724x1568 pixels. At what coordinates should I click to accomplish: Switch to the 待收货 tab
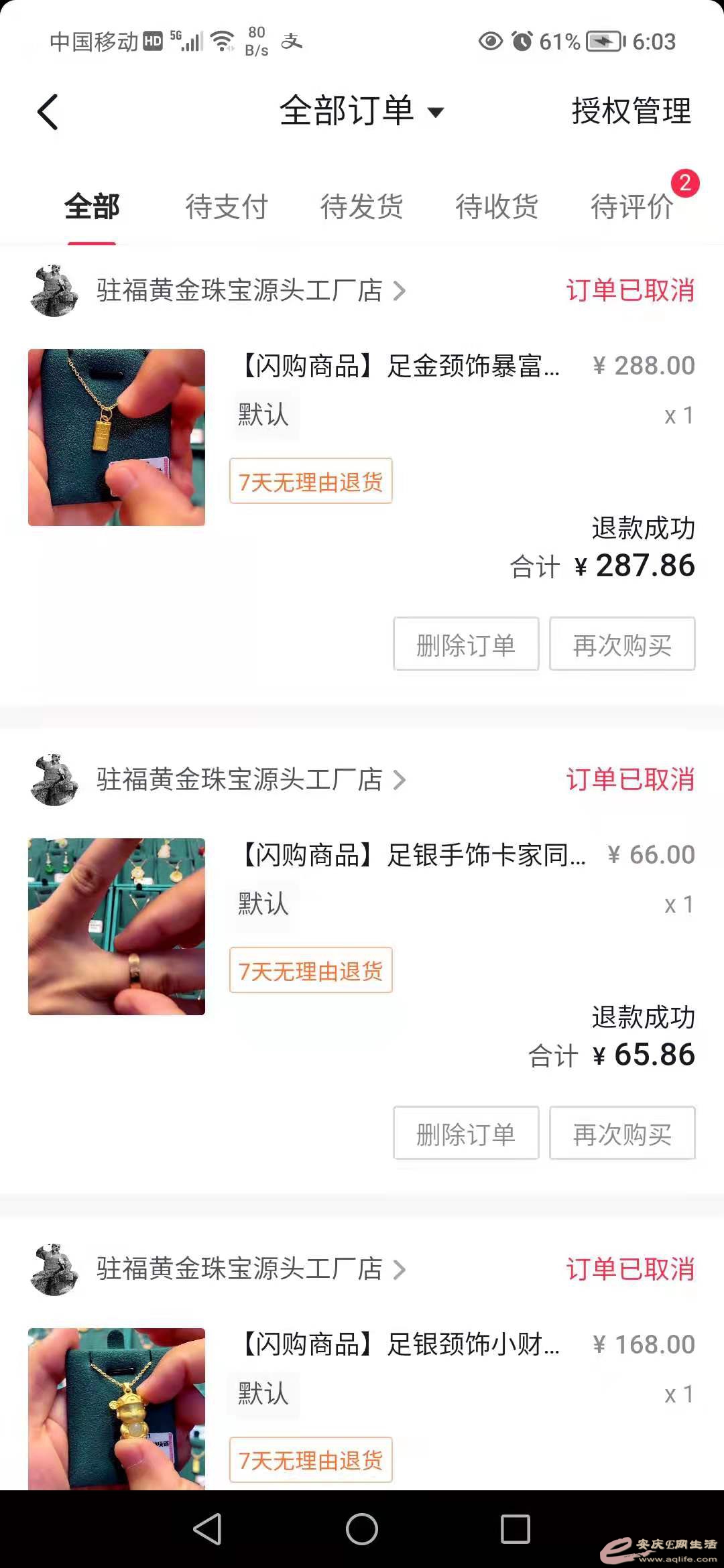pyautogui.click(x=497, y=206)
